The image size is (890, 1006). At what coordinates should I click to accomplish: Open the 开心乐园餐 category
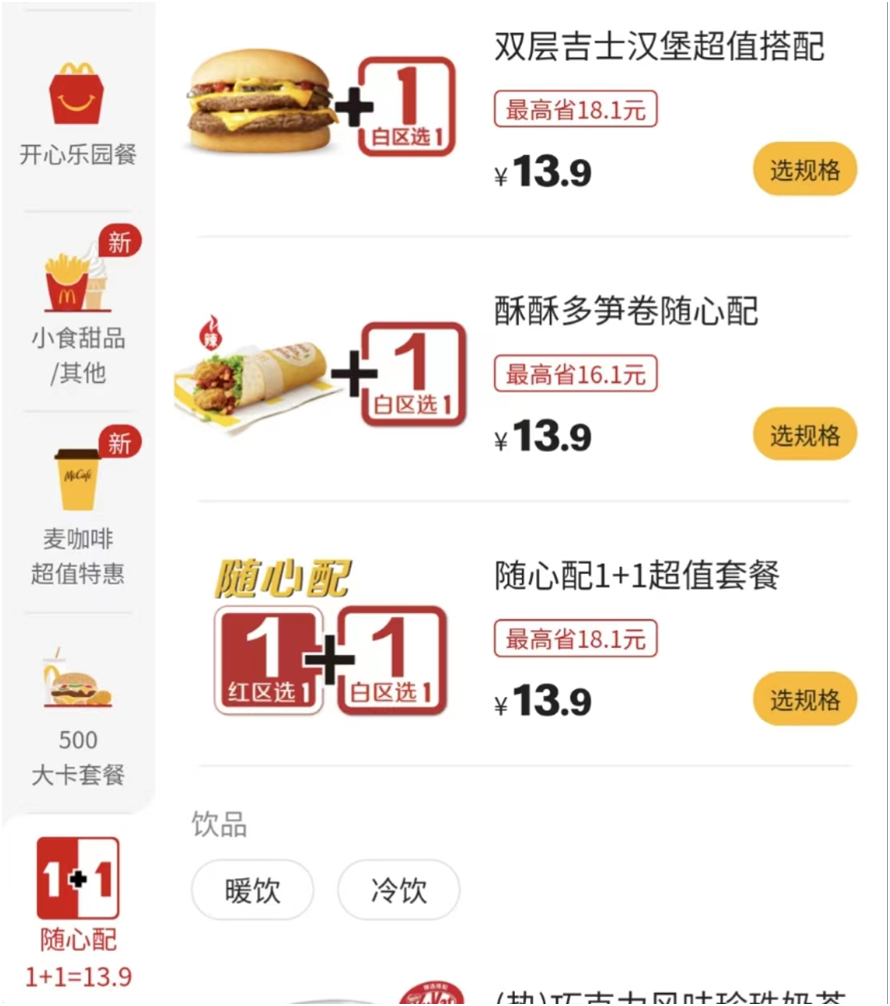point(77,112)
